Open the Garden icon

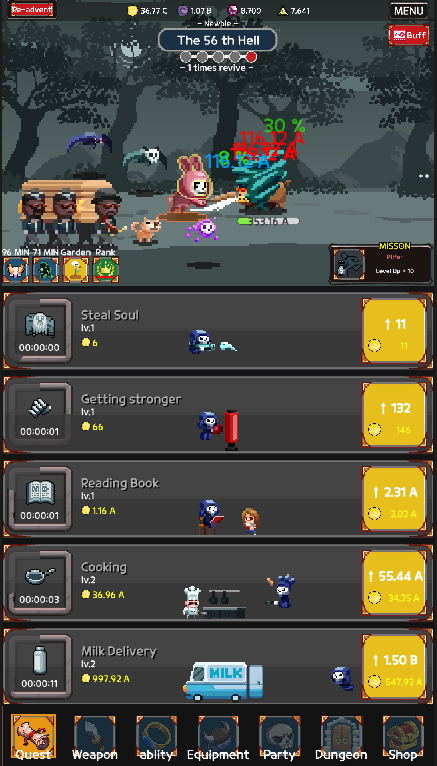click(76, 269)
